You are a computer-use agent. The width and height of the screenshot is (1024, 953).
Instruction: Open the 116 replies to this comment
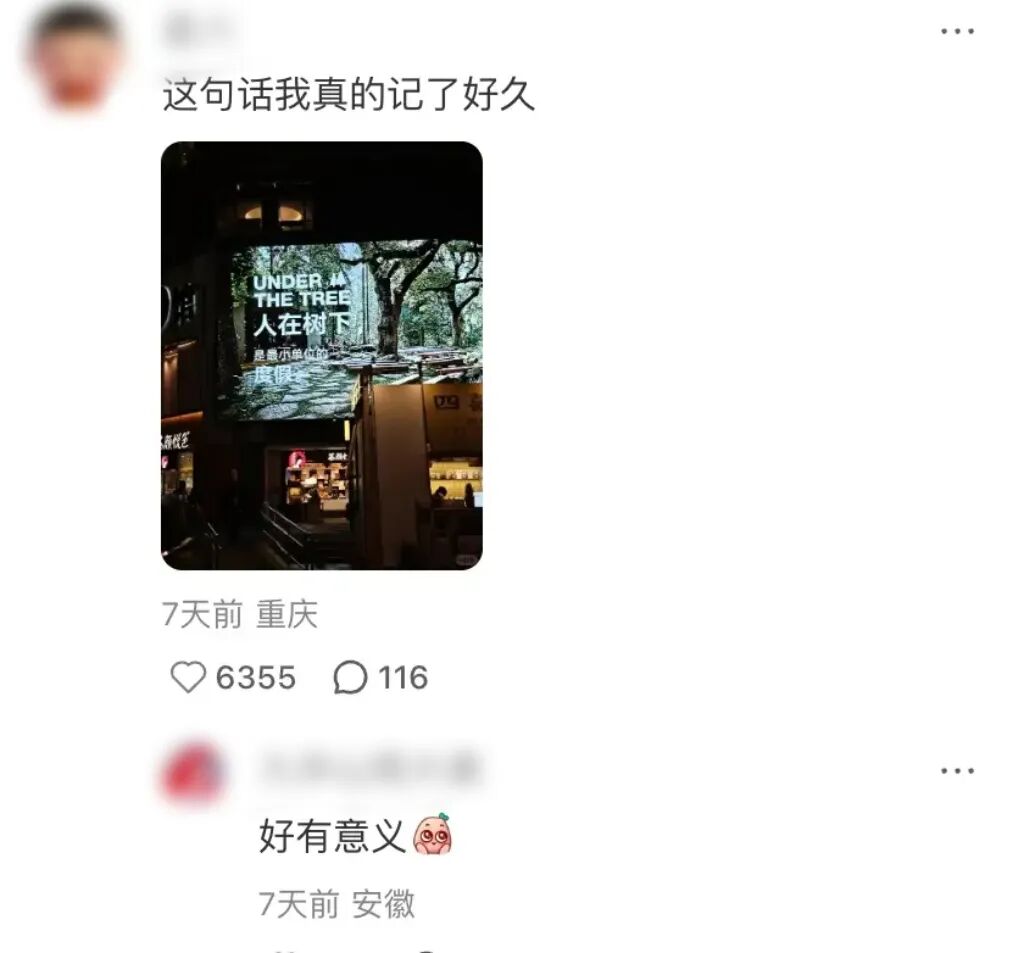(350, 677)
